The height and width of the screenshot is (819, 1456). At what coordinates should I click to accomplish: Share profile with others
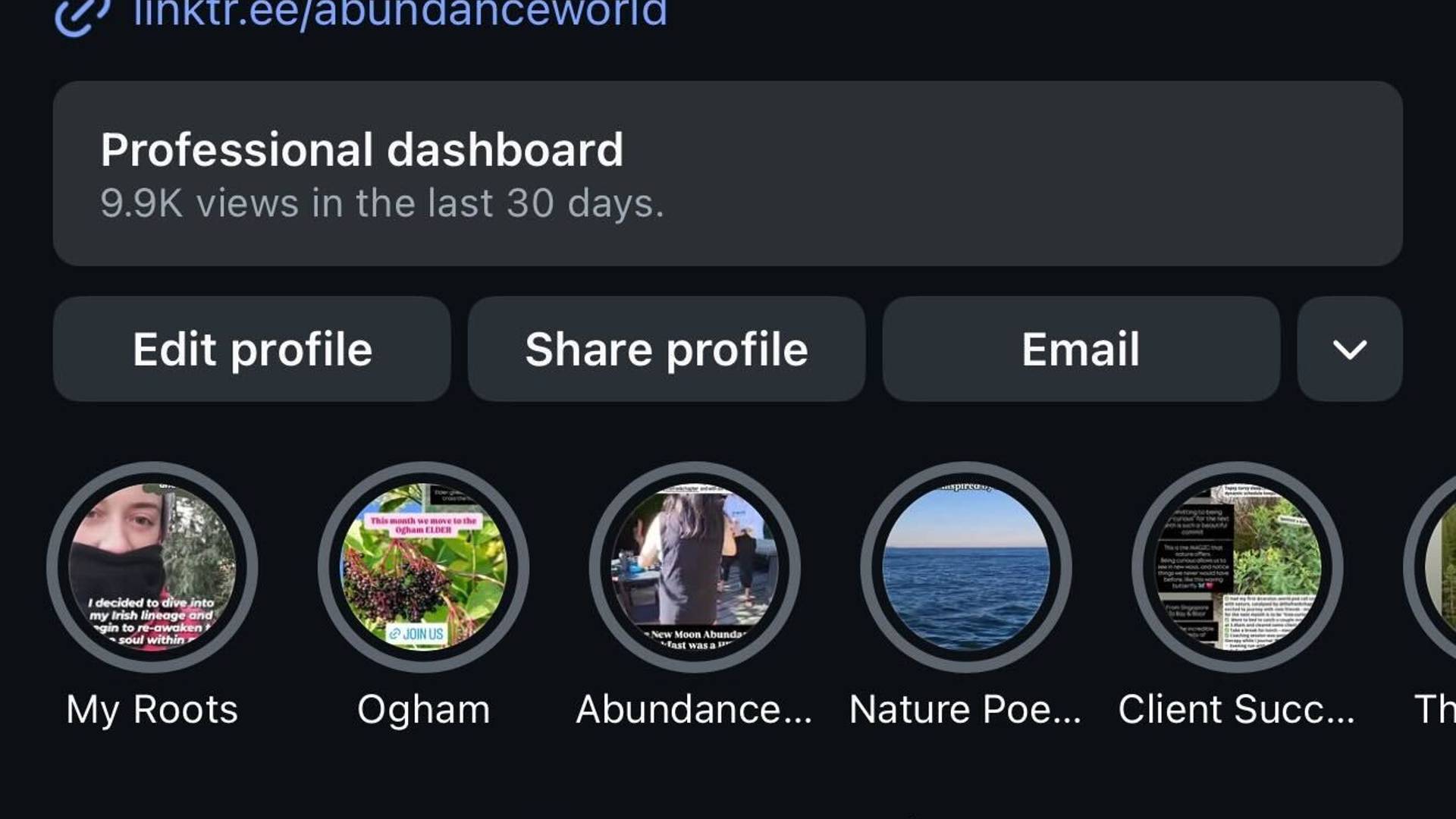click(666, 349)
